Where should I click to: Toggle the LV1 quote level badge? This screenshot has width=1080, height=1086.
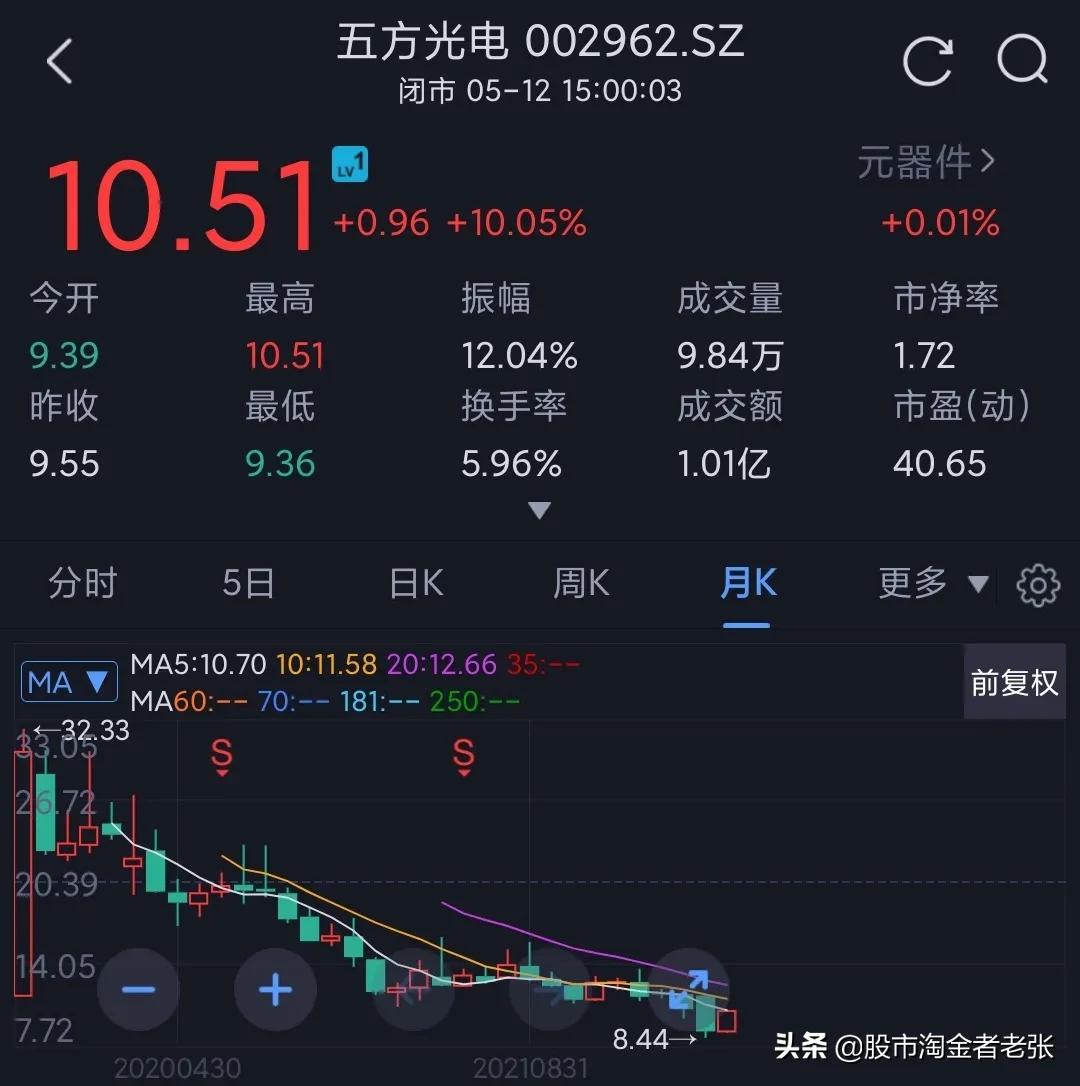(349, 165)
